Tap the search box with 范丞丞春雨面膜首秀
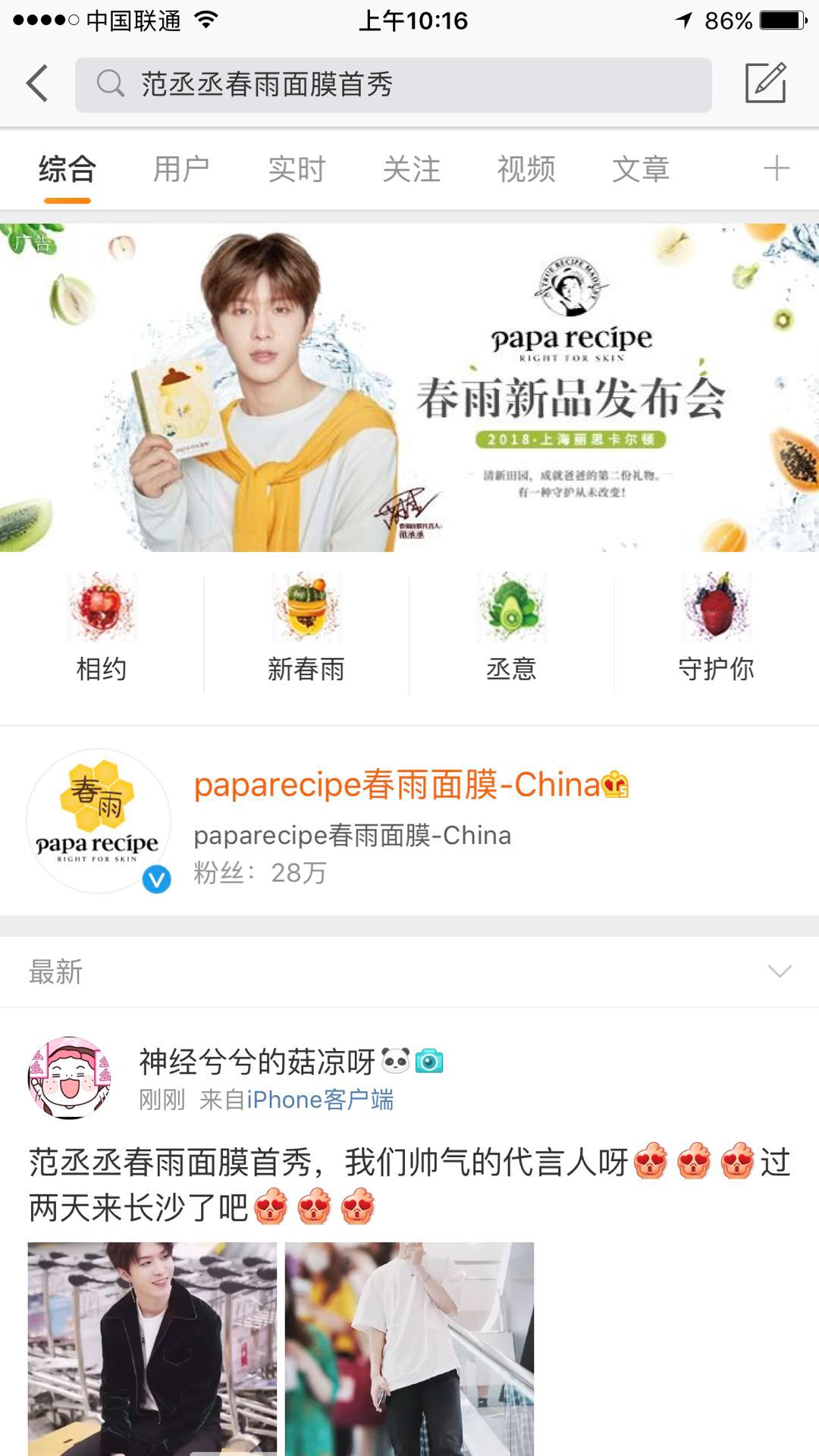Viewport: 819px width, 1456px height. [393, 84]
